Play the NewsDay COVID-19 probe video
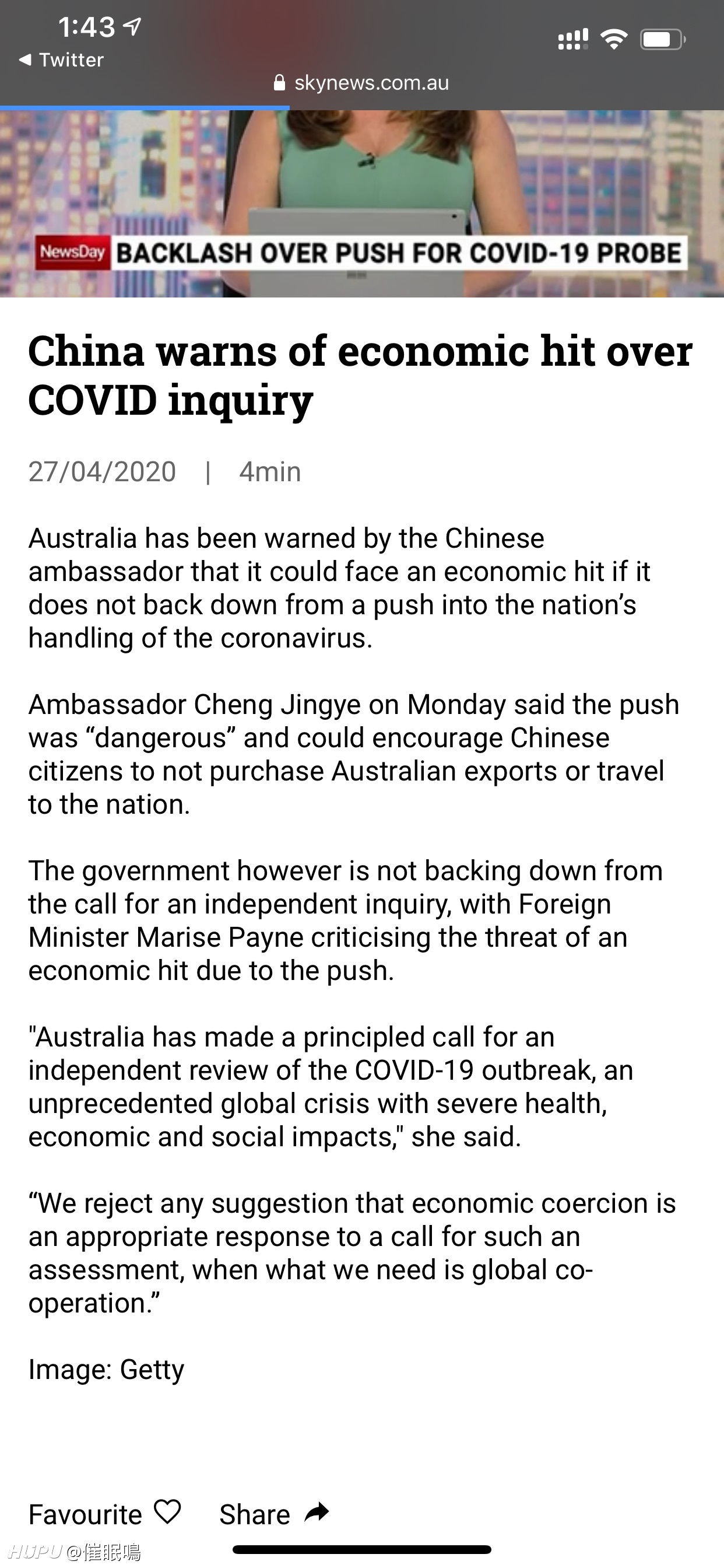 (362, 204)
